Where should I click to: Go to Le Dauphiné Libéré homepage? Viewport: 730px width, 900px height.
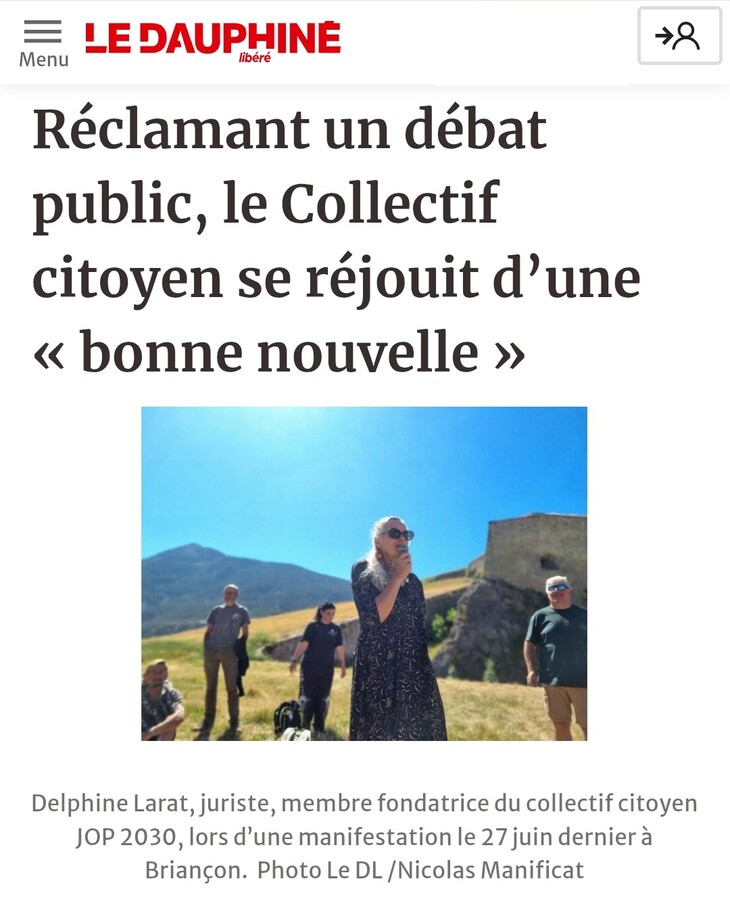pos(212,40)
